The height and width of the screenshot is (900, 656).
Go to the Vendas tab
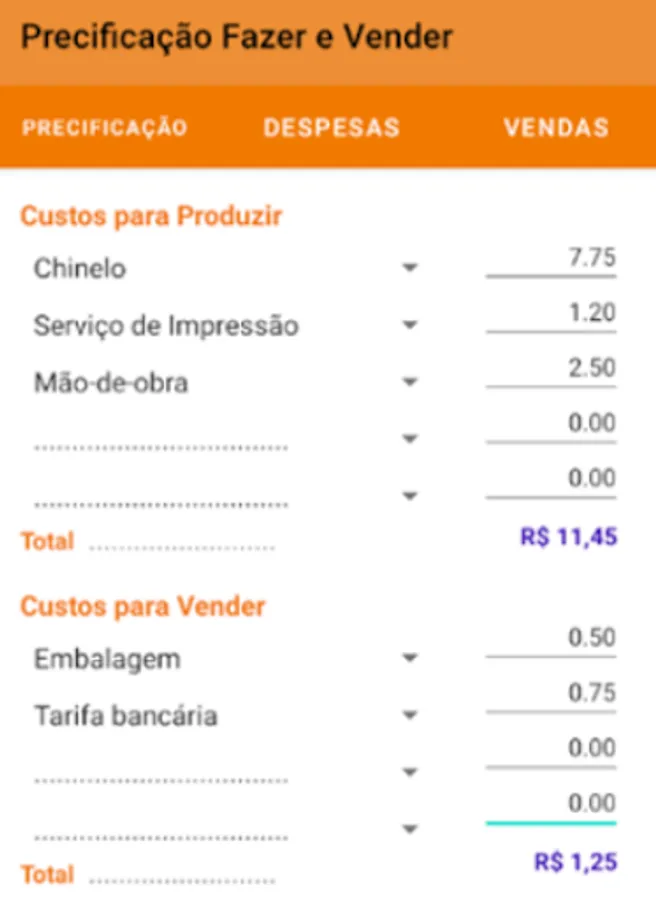(x=556, y=128)
